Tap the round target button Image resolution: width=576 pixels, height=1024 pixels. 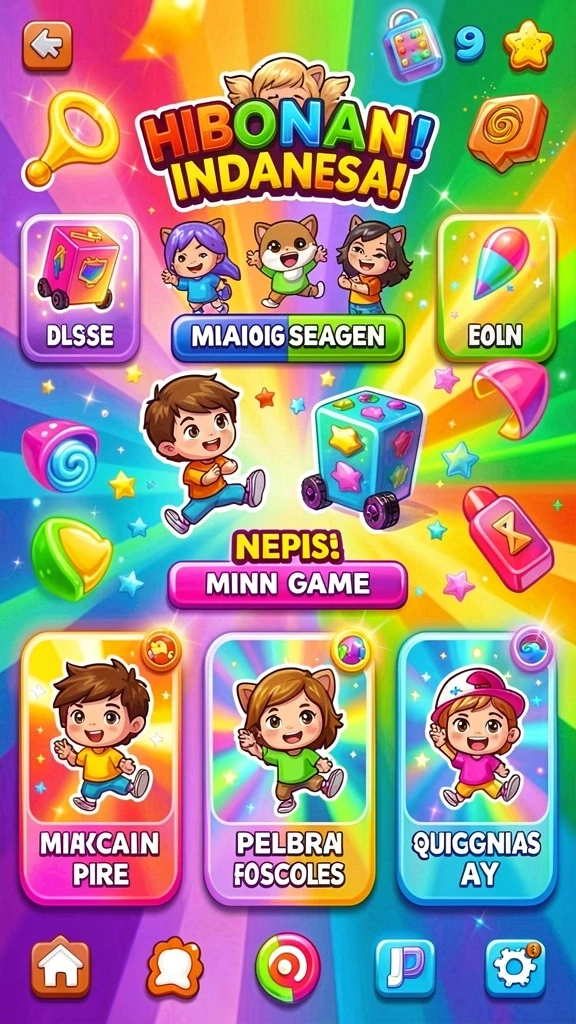[x=287, y=967]
